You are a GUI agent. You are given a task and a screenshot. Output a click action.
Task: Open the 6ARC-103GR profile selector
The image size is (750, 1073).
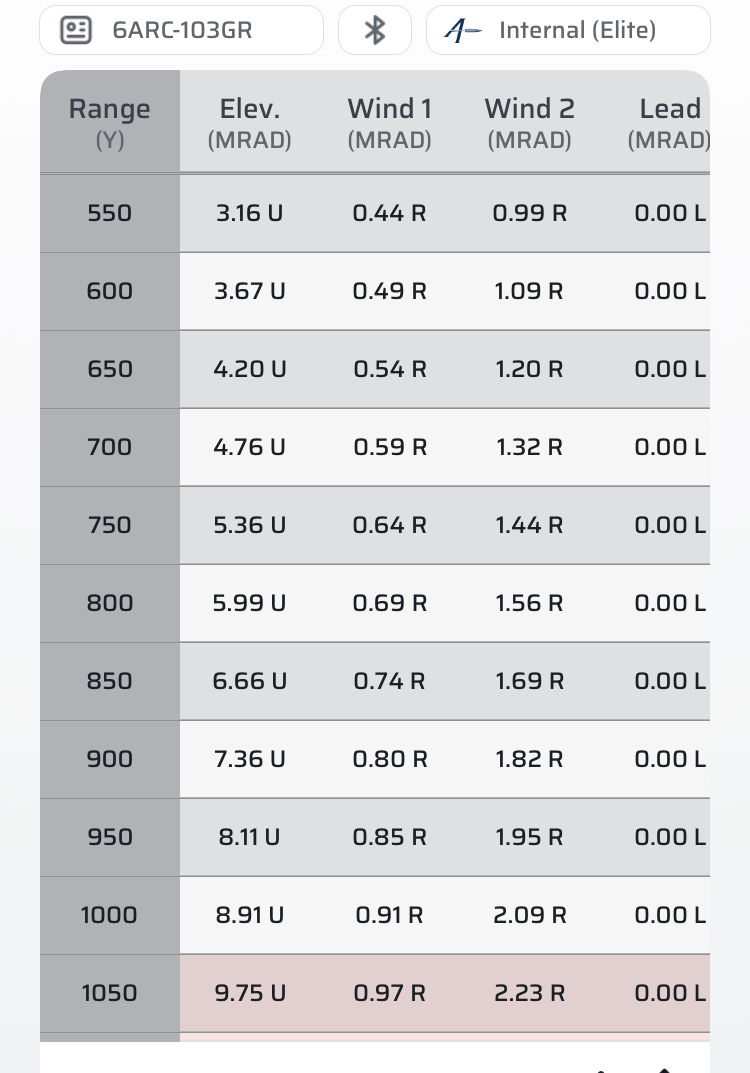click(x=181, y=30)
